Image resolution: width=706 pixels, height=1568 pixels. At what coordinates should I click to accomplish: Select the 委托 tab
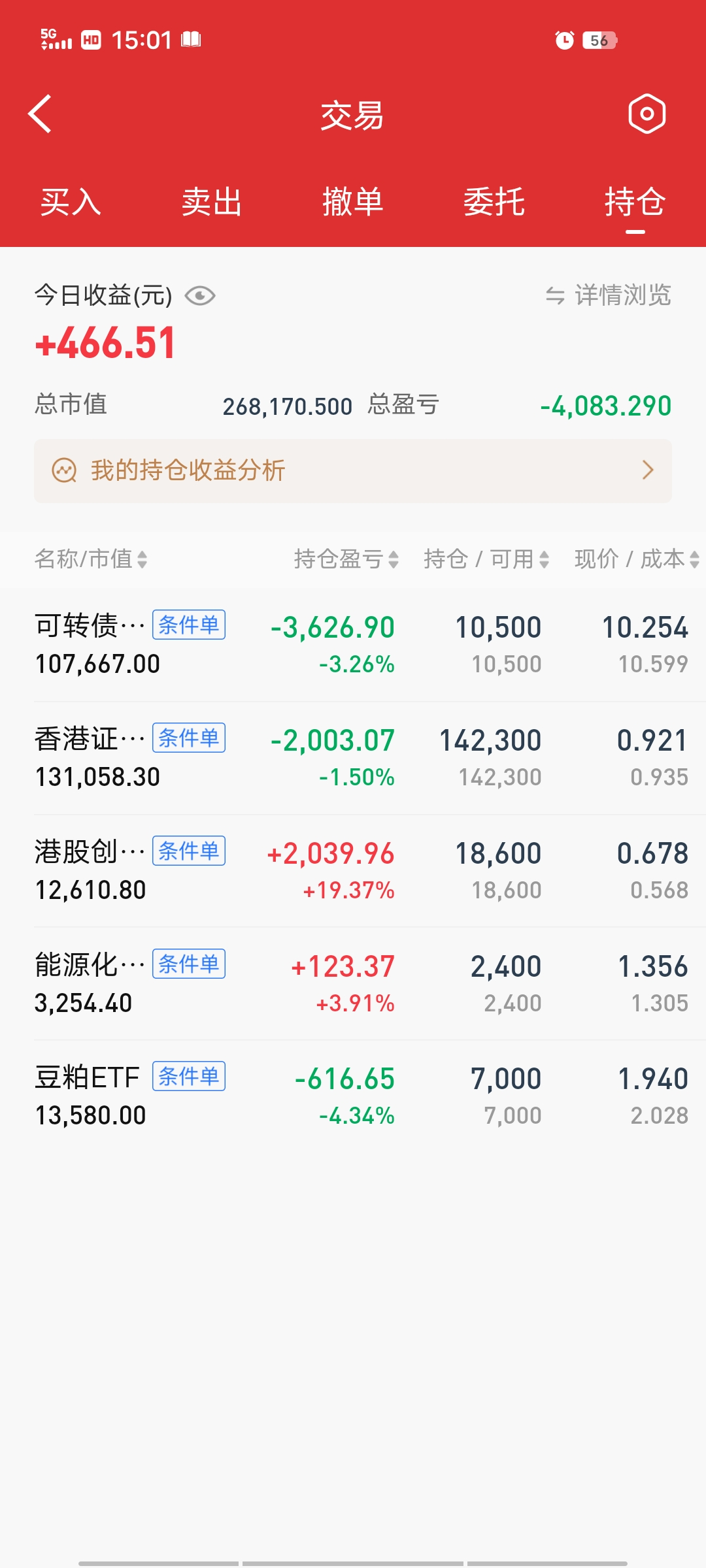click(x=494, y=202)
